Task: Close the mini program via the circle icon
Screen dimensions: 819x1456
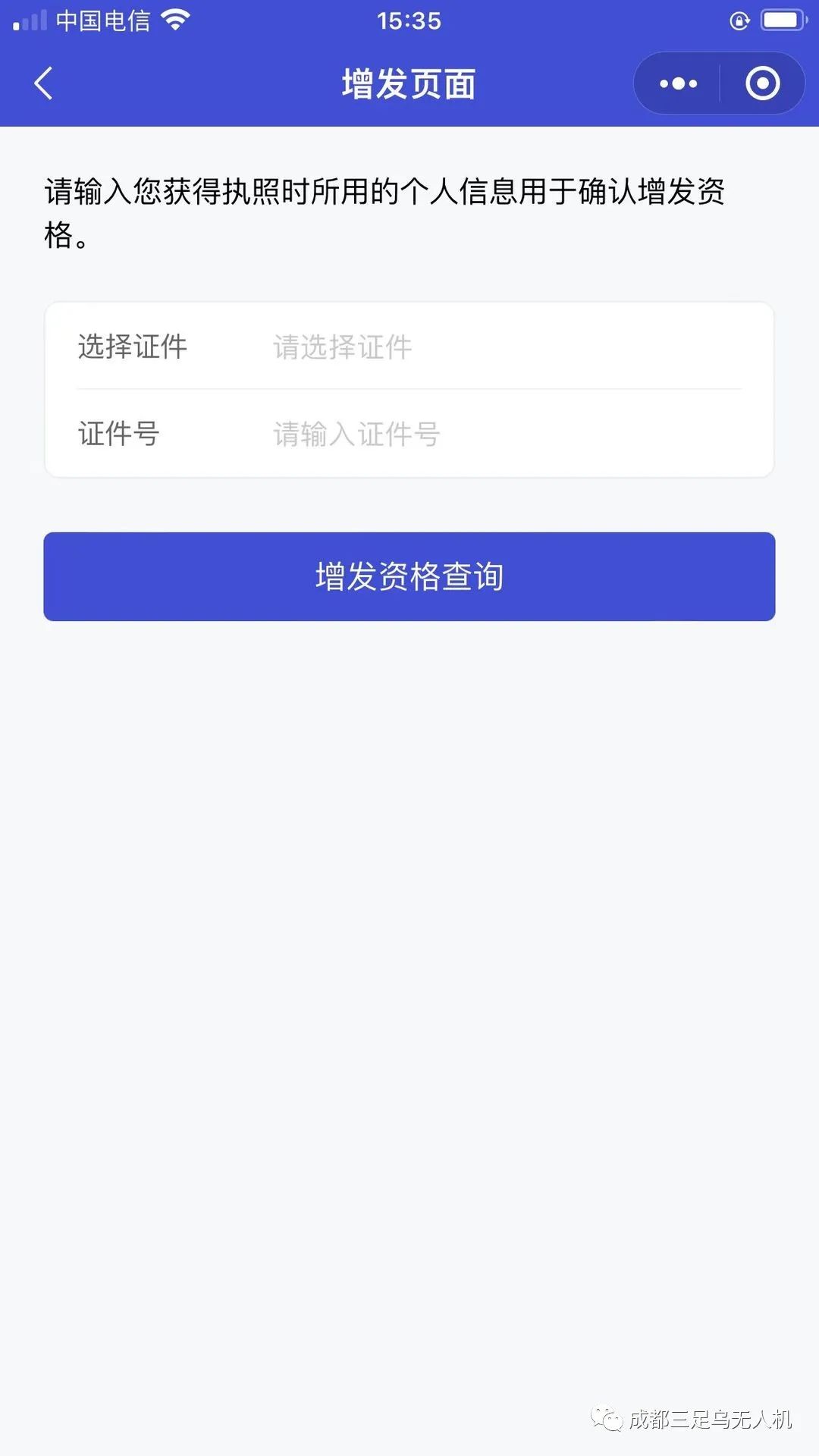Action: click(x=762, y=83)
